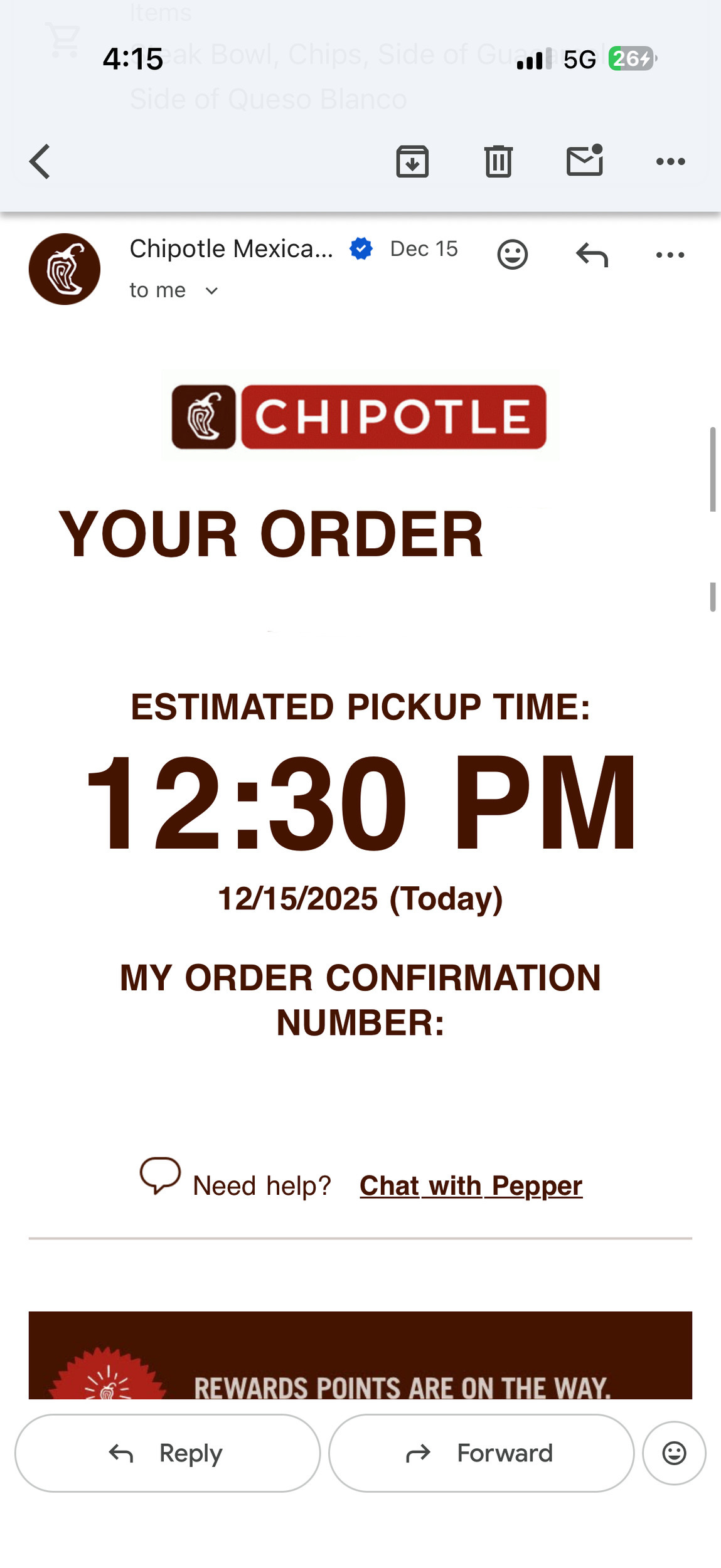
Task: Open Chipotle sender's profile avatar
Action: pos(65,269)
